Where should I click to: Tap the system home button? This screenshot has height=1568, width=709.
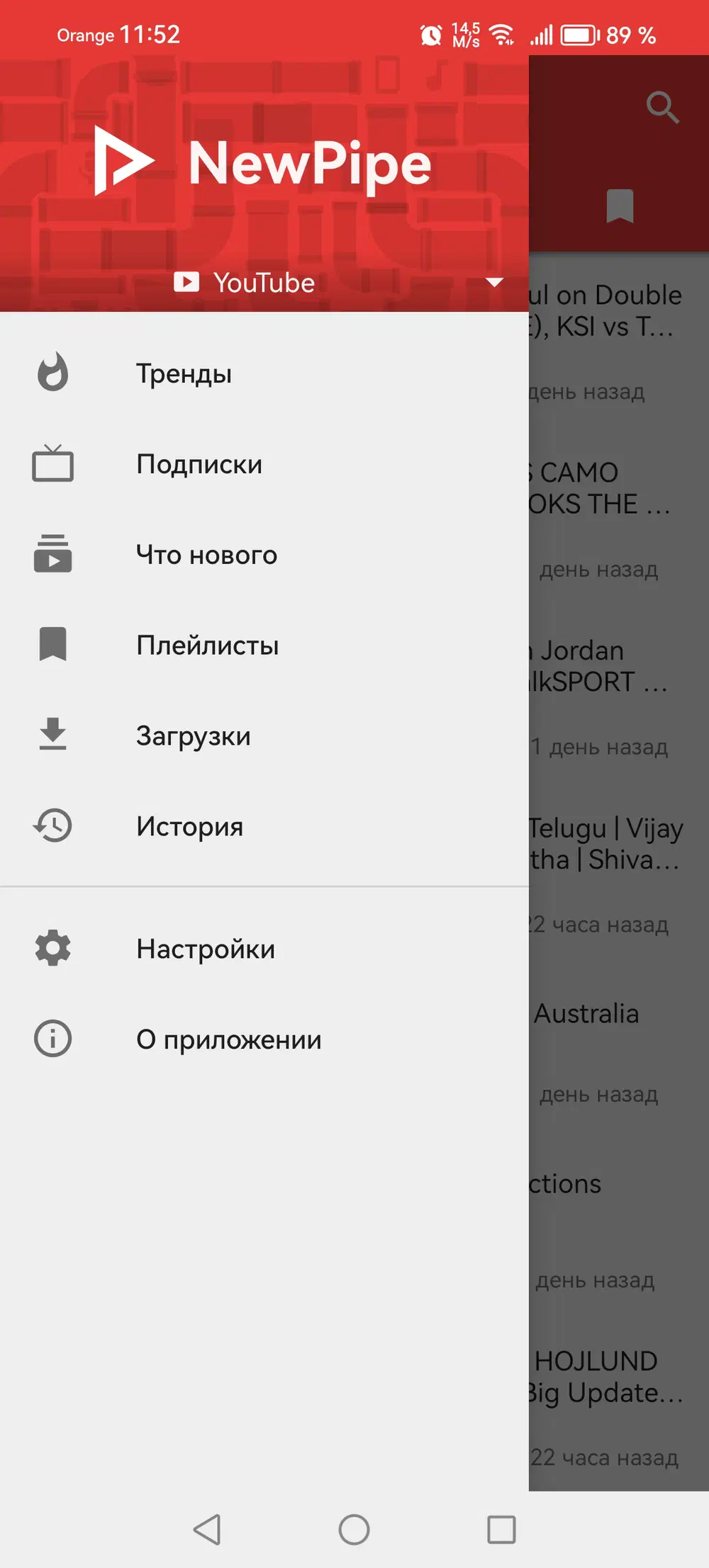click(354, 1529)
